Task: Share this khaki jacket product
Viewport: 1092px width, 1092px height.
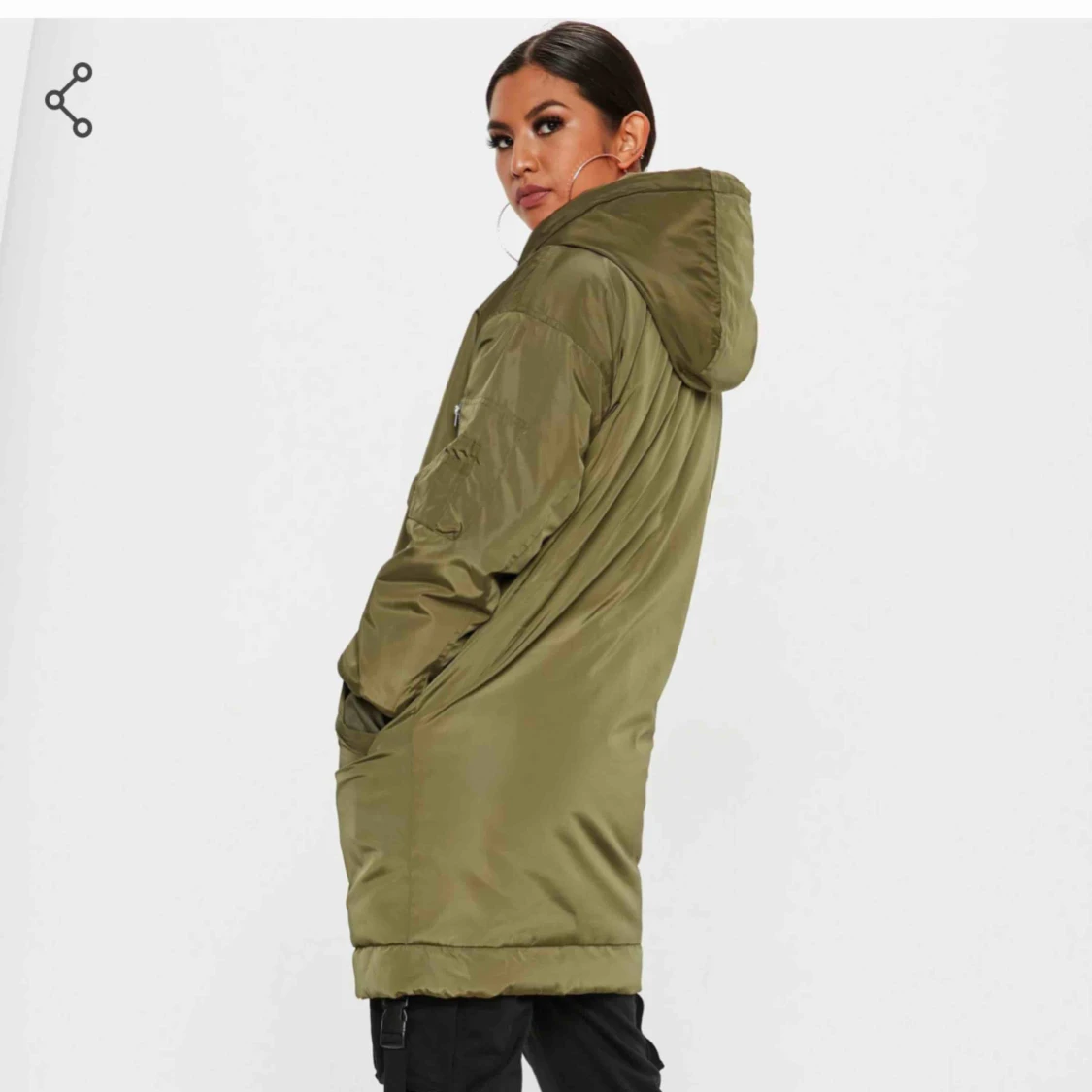Action: [68, 100]
